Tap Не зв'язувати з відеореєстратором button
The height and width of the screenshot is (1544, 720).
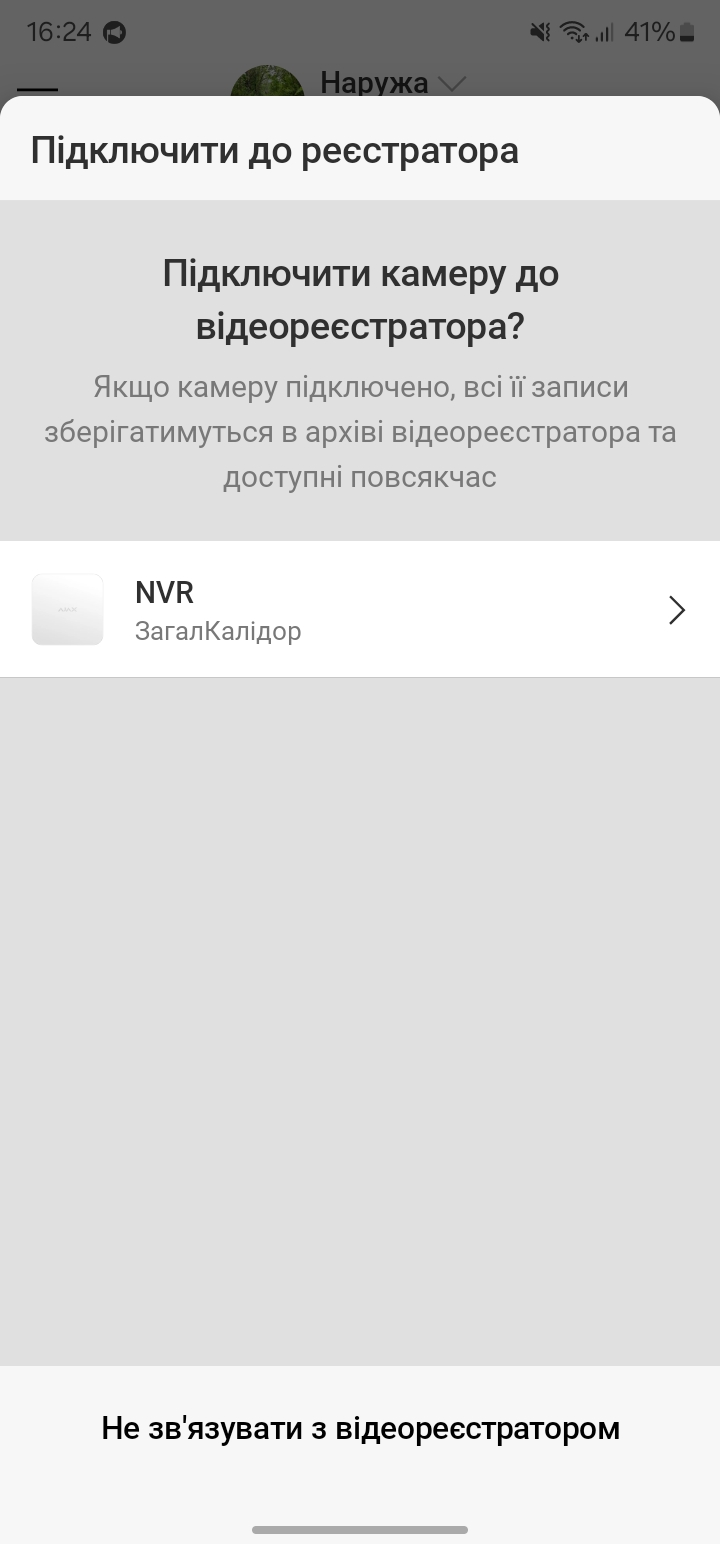click(x=360, y=1428)
